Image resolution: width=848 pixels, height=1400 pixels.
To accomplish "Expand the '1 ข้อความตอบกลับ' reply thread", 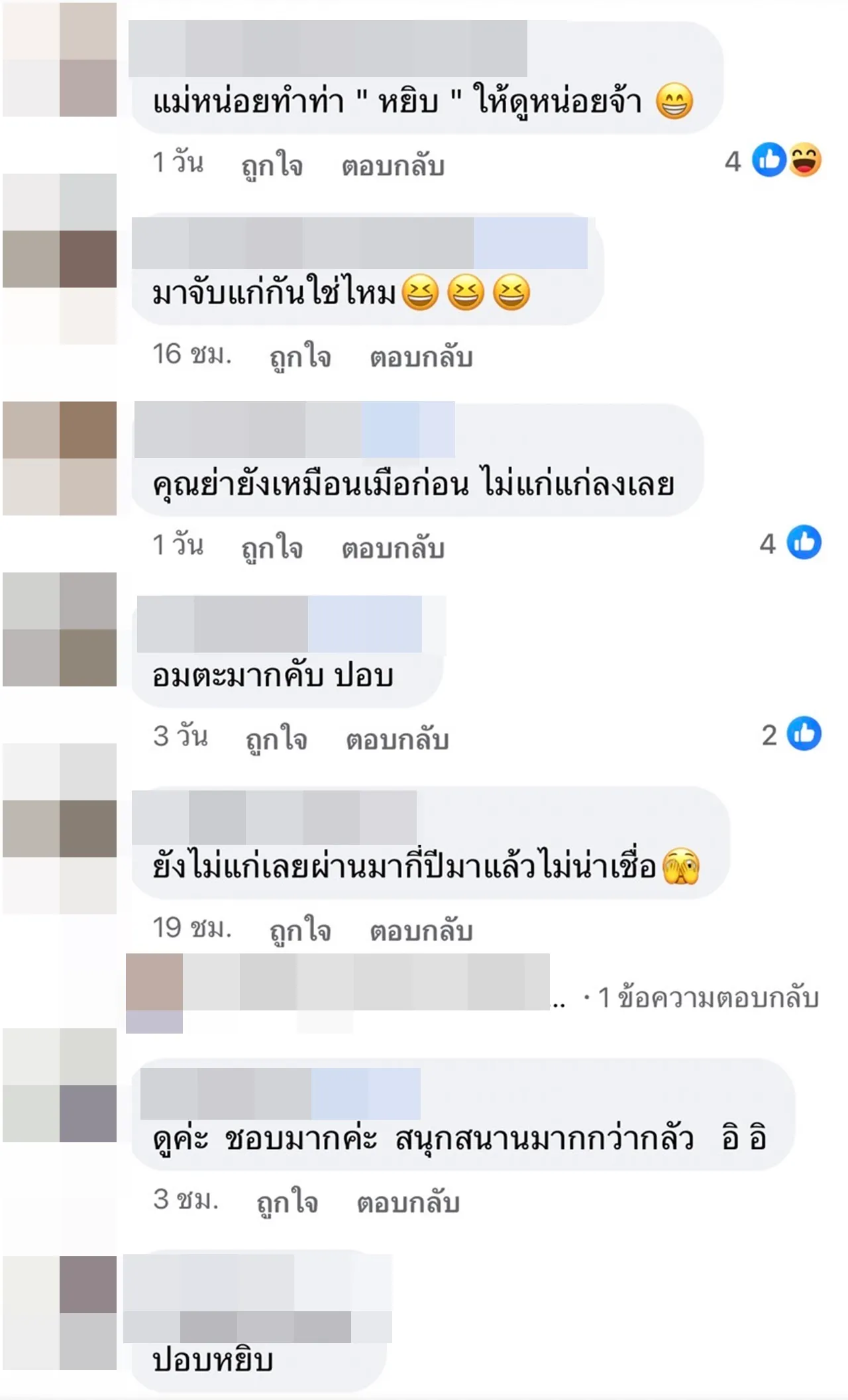I will click(x=708, y=996).
